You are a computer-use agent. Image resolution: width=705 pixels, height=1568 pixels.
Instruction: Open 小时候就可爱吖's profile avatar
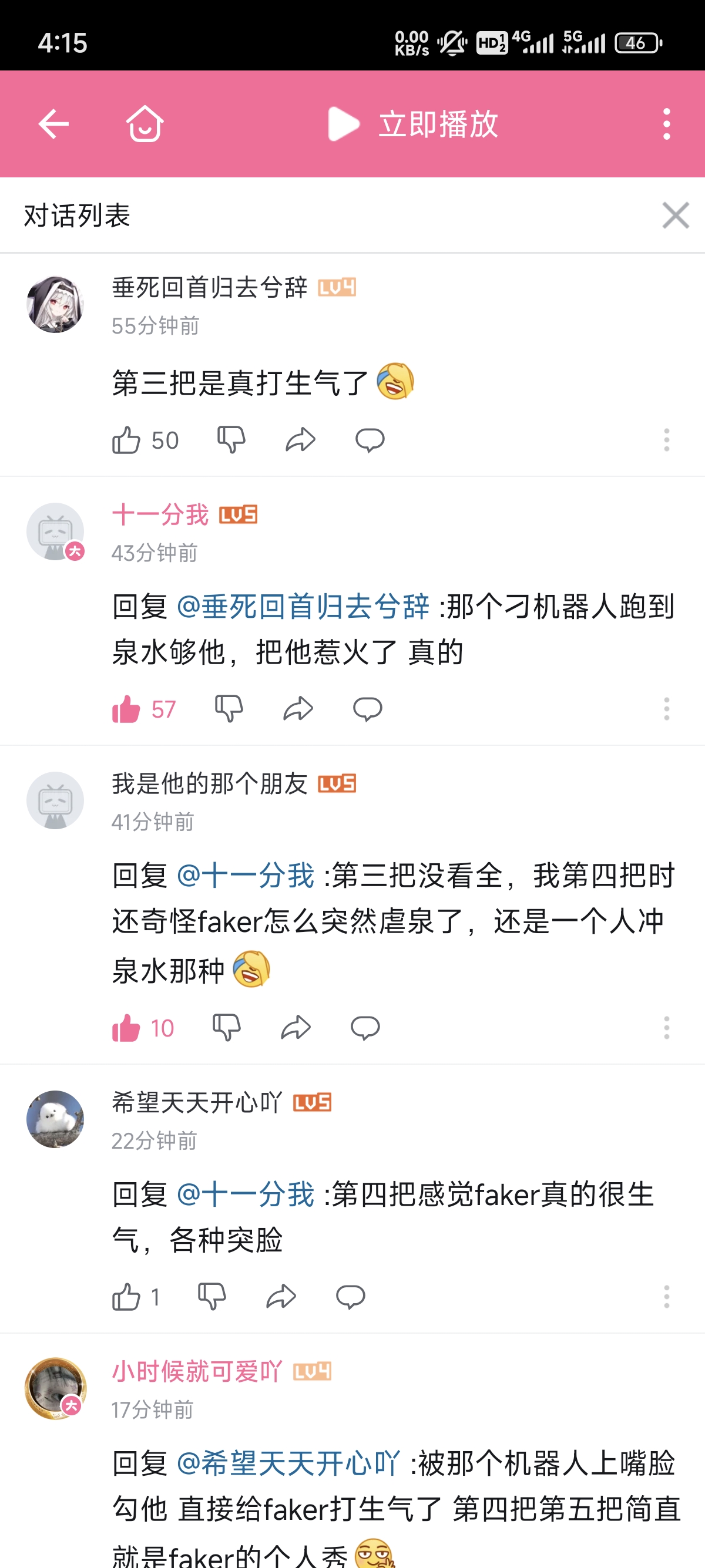pyautogui.click(x=55, y=1387)
